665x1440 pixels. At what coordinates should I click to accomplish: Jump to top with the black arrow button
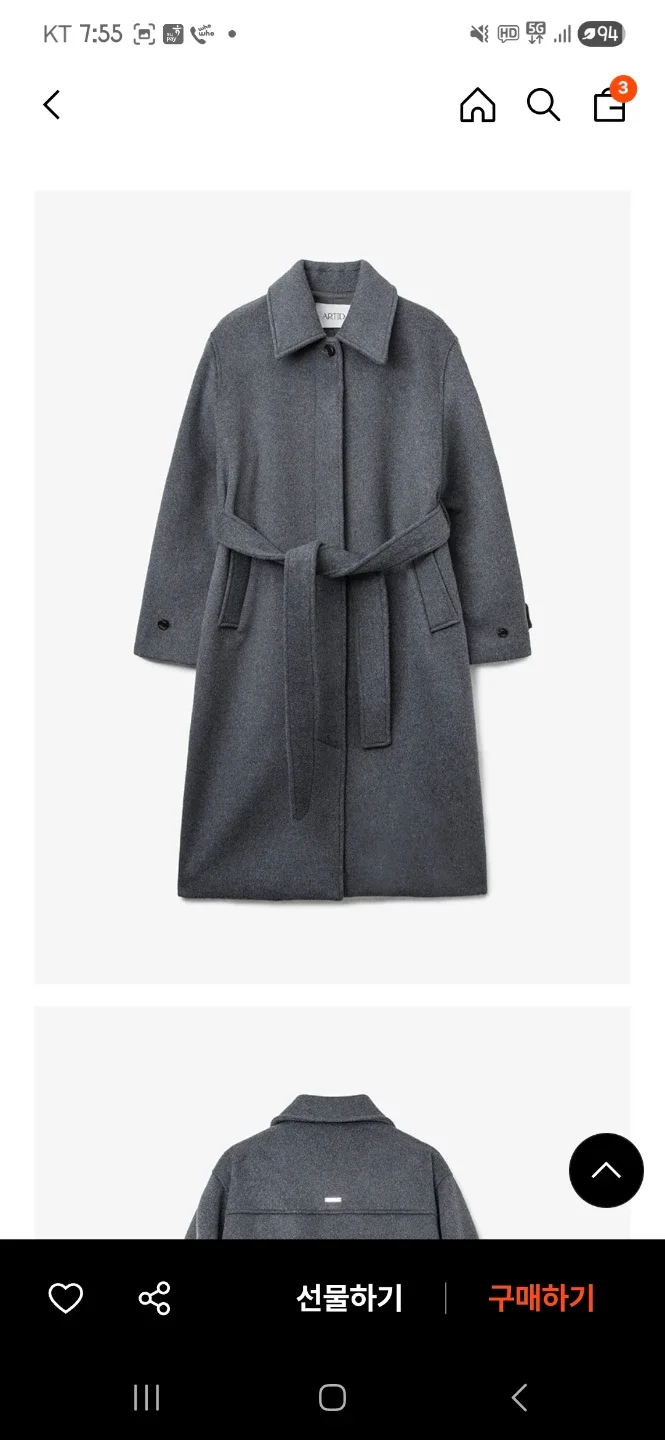click(x=606, y=1170)
